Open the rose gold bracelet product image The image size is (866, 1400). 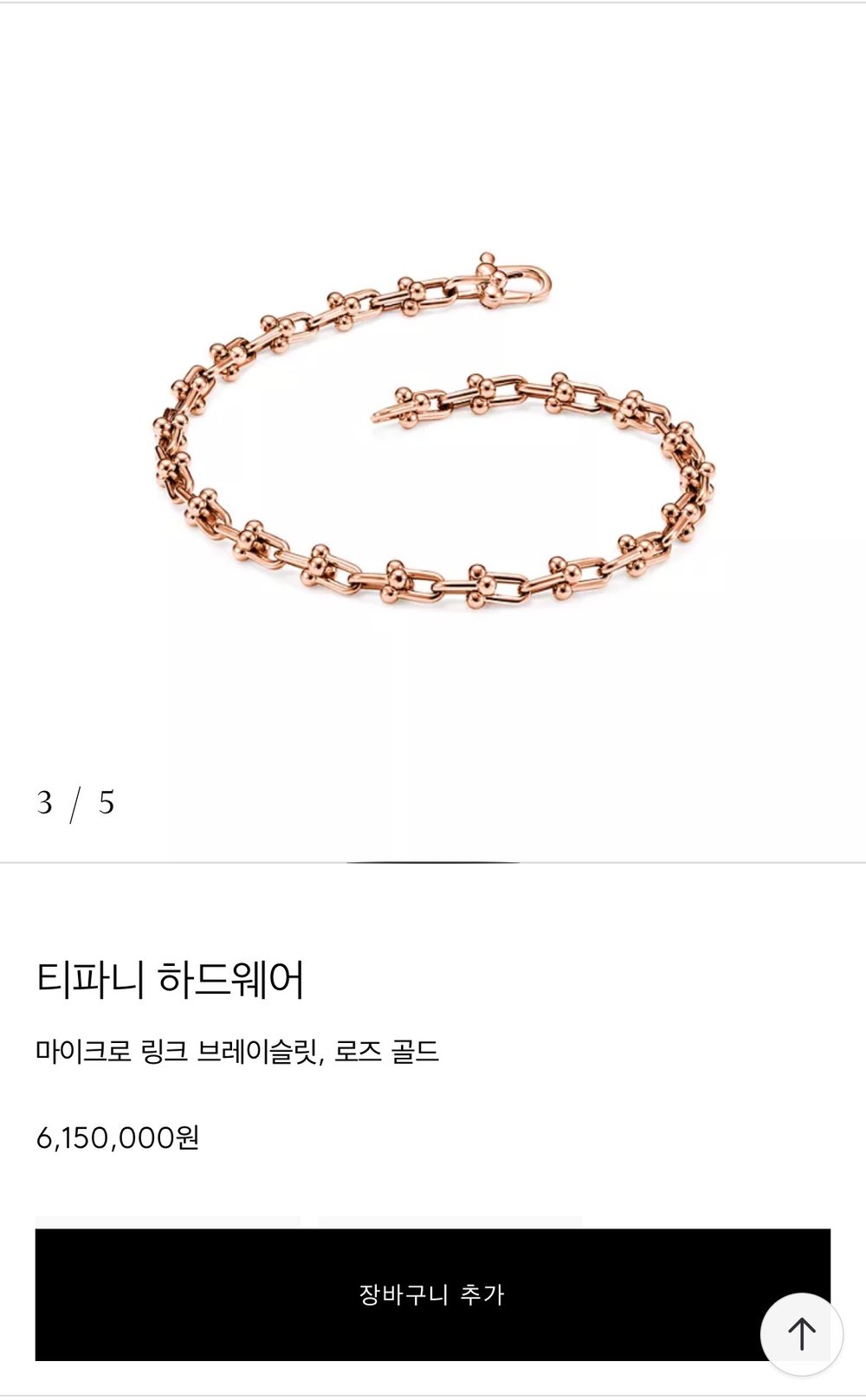(433, 433)
